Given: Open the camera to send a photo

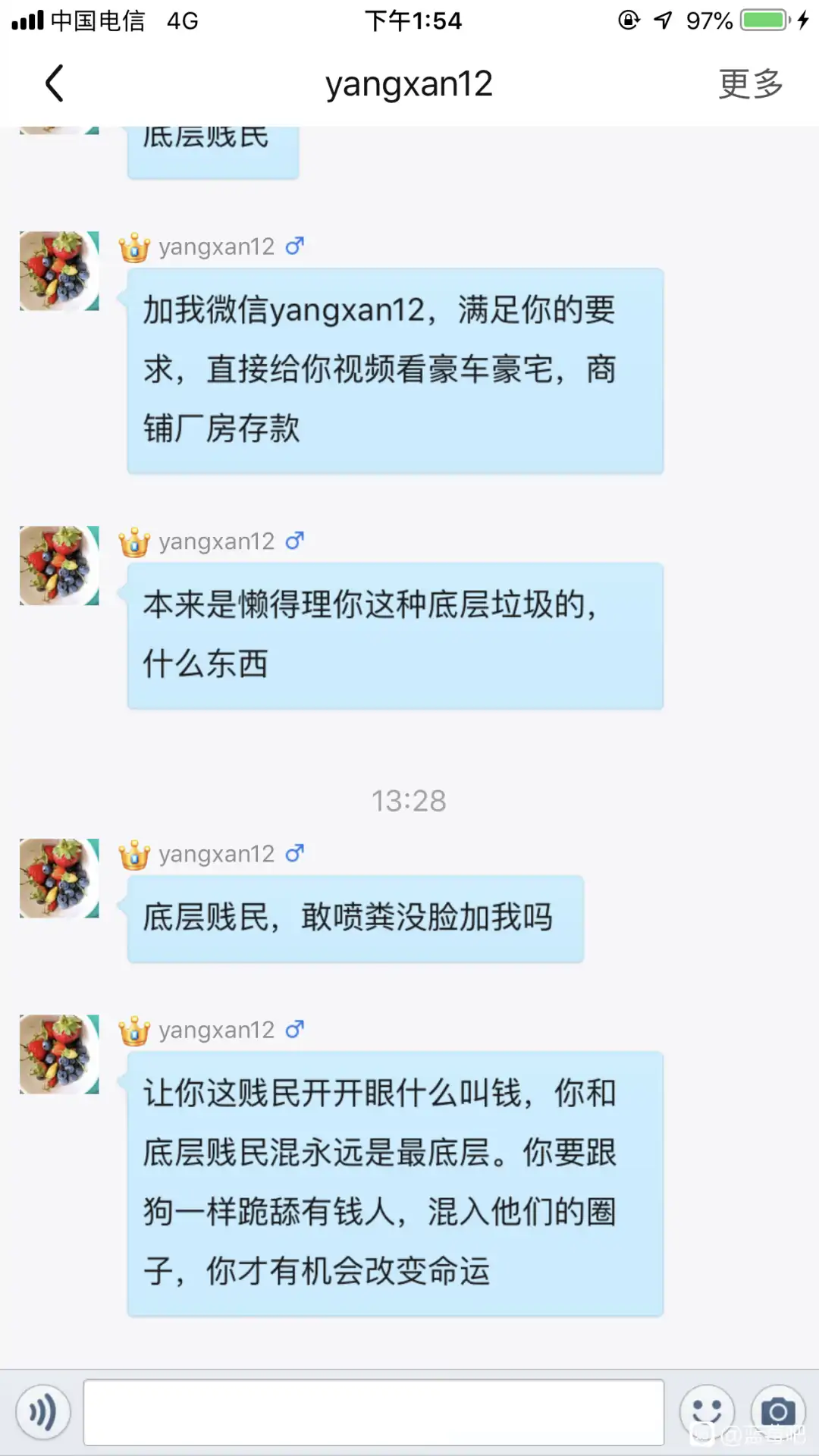Looking at the screenshot, I should pos(778,1412).
